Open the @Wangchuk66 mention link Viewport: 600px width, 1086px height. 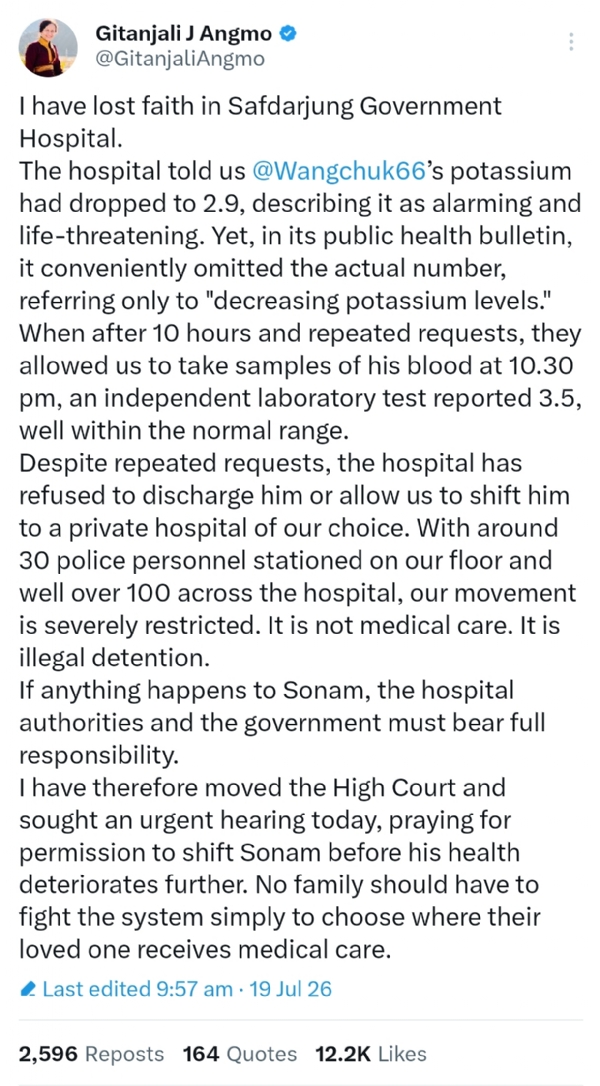tap(339, 172)
